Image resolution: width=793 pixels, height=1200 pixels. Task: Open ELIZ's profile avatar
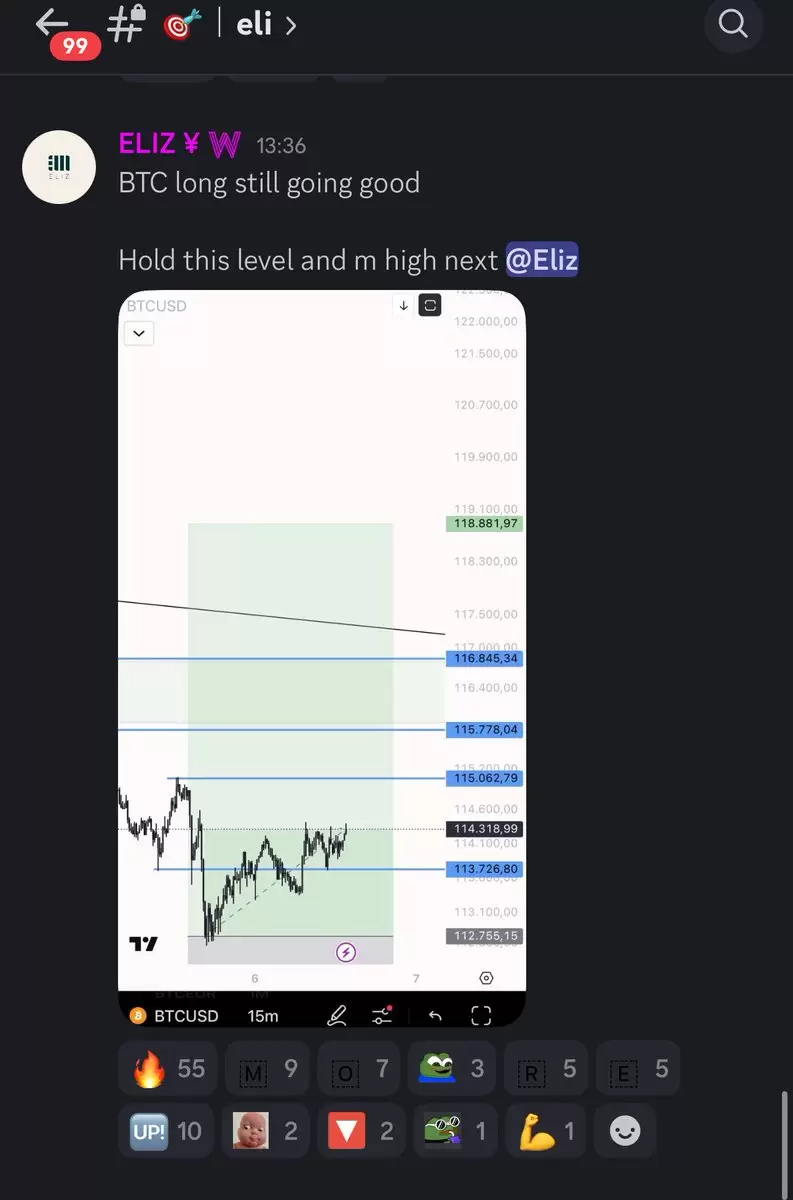point(59,167)
